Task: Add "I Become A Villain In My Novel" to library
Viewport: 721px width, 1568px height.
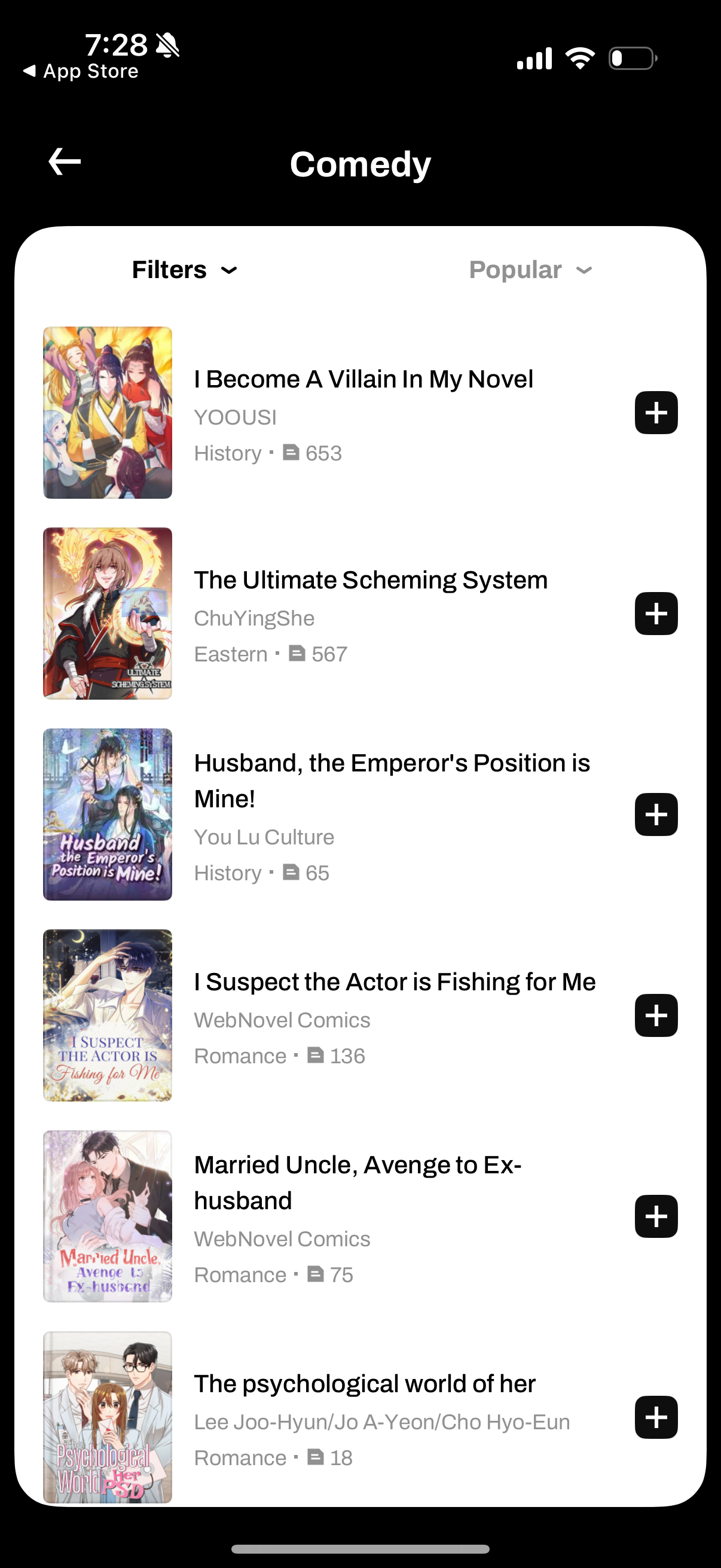Action: pyautogui.click(x=656, y=413)
